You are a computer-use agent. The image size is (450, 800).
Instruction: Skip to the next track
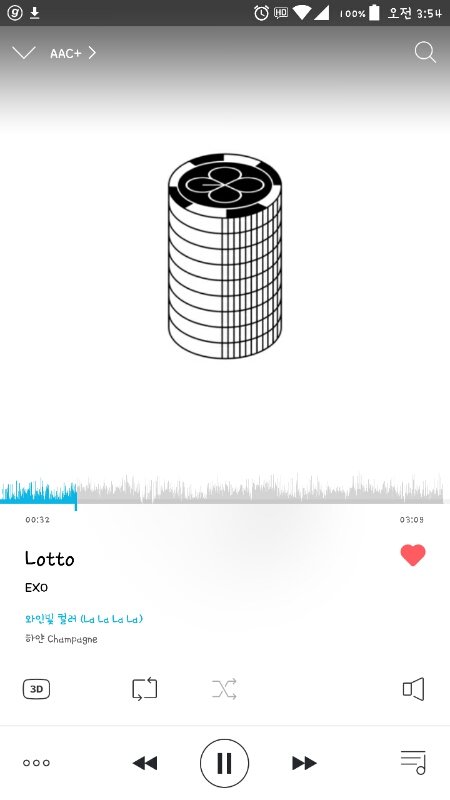point(305,763)
